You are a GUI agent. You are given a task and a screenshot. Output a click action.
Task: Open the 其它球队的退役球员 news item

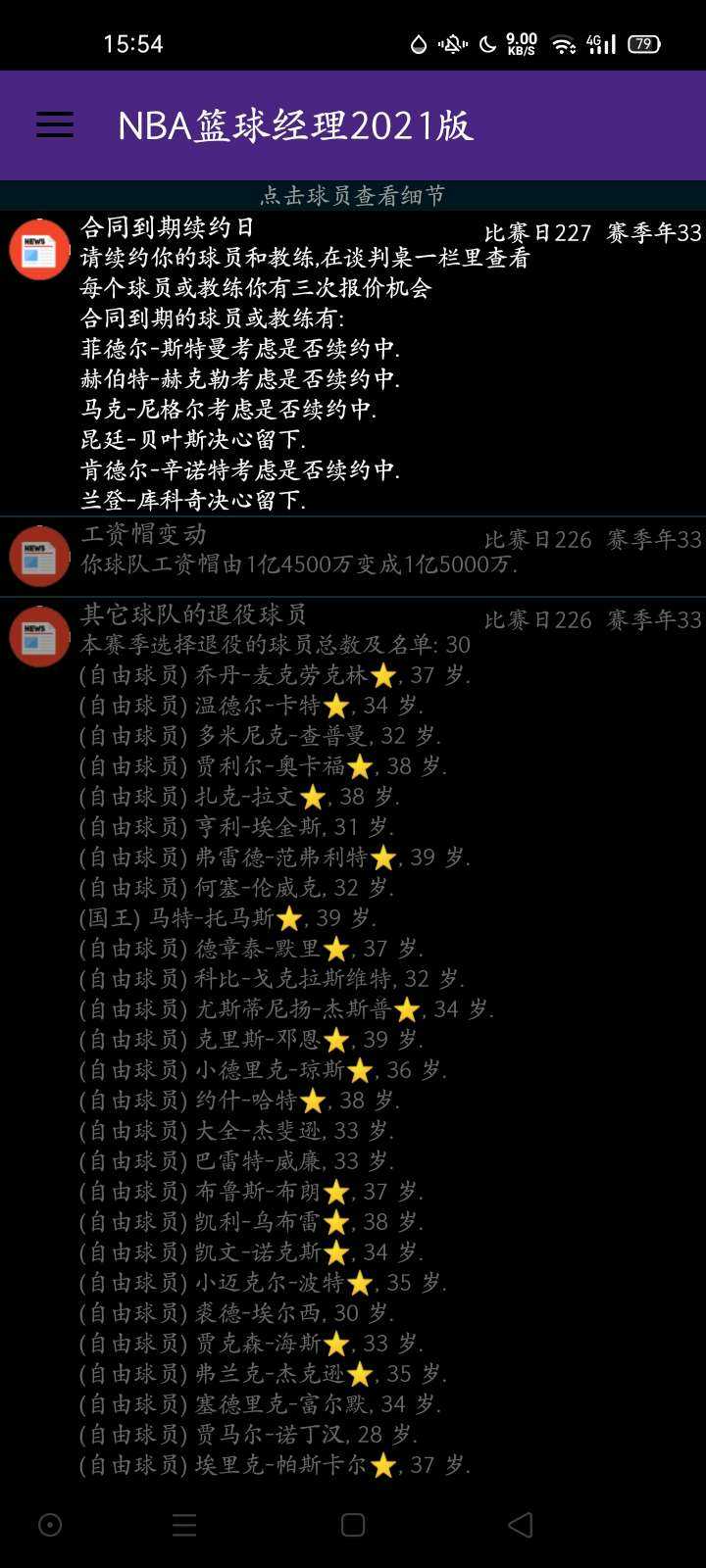tap(193, 614)
